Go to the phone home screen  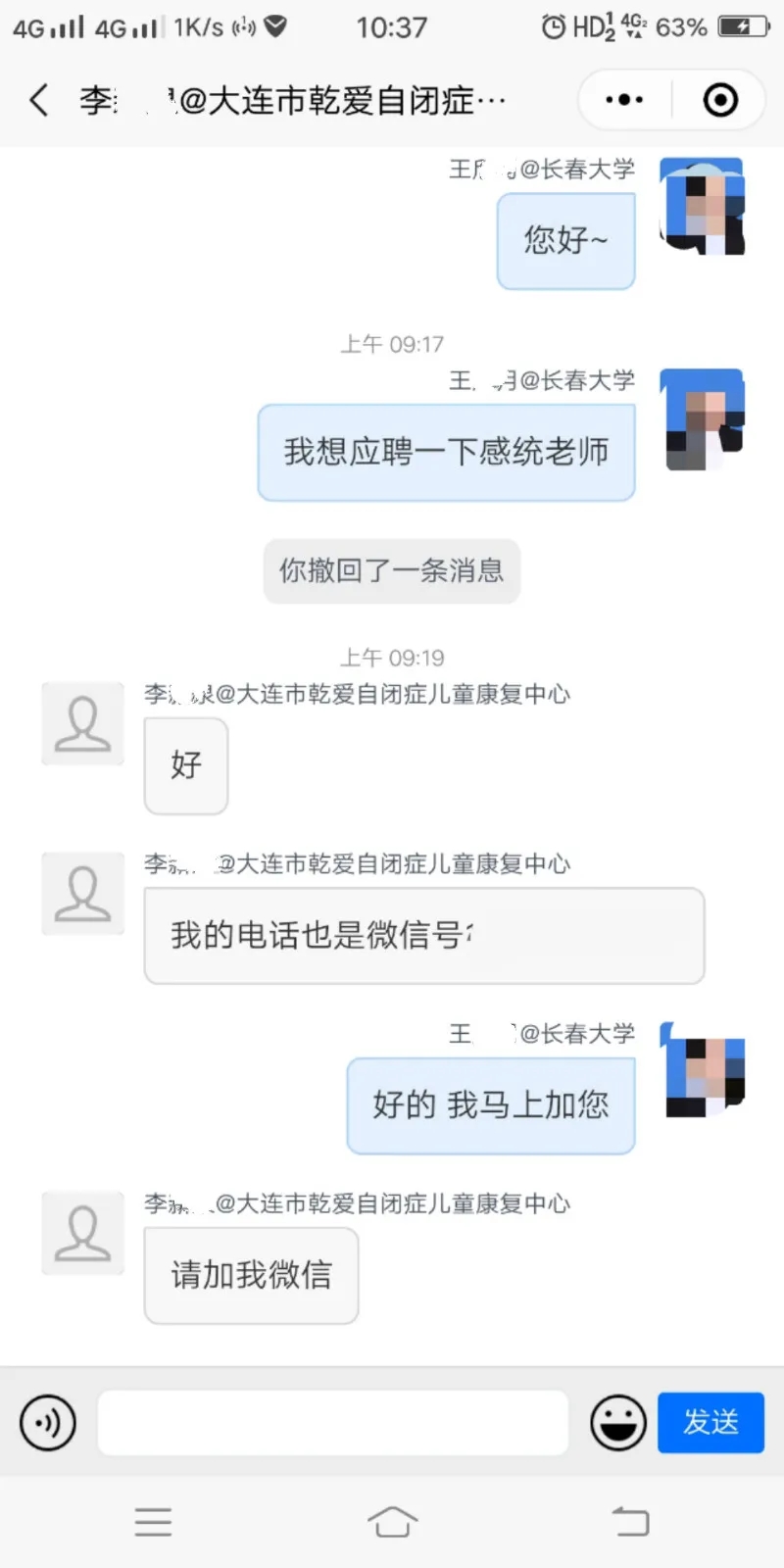[x=392, y=1522]
